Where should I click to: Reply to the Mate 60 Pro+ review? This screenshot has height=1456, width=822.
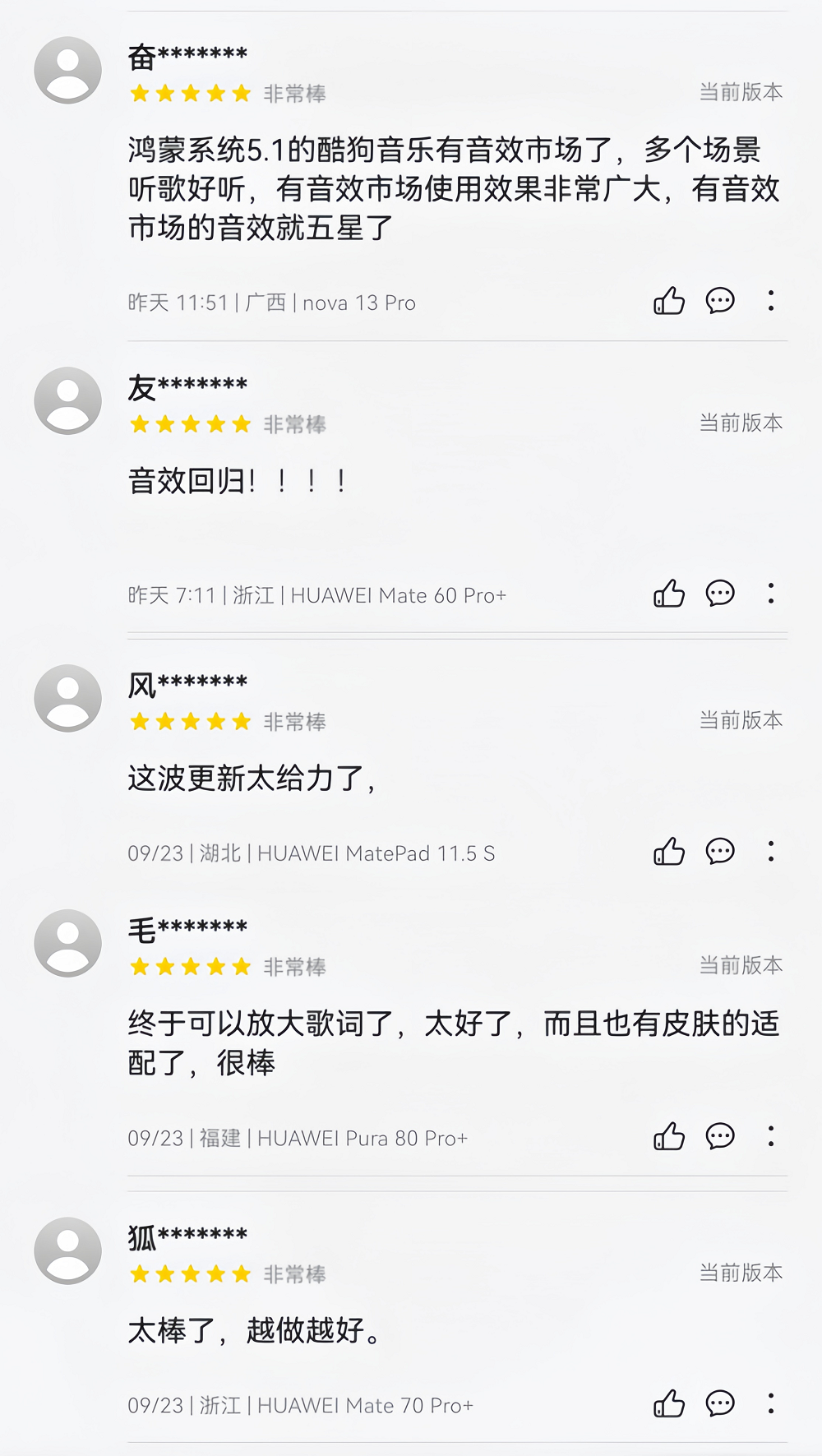pyautogui.click(x=720, y=594)
